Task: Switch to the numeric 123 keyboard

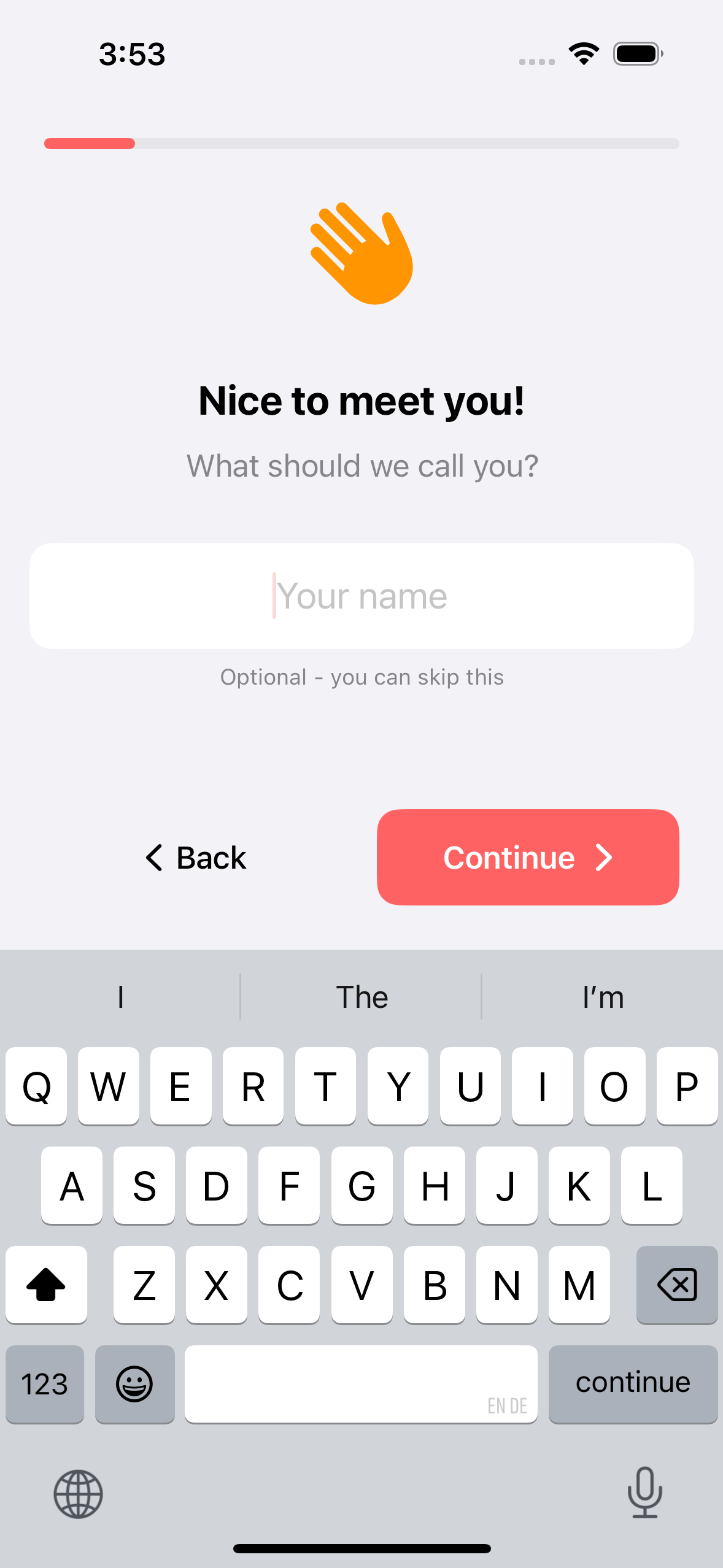Action: [x=44, y=1385]
